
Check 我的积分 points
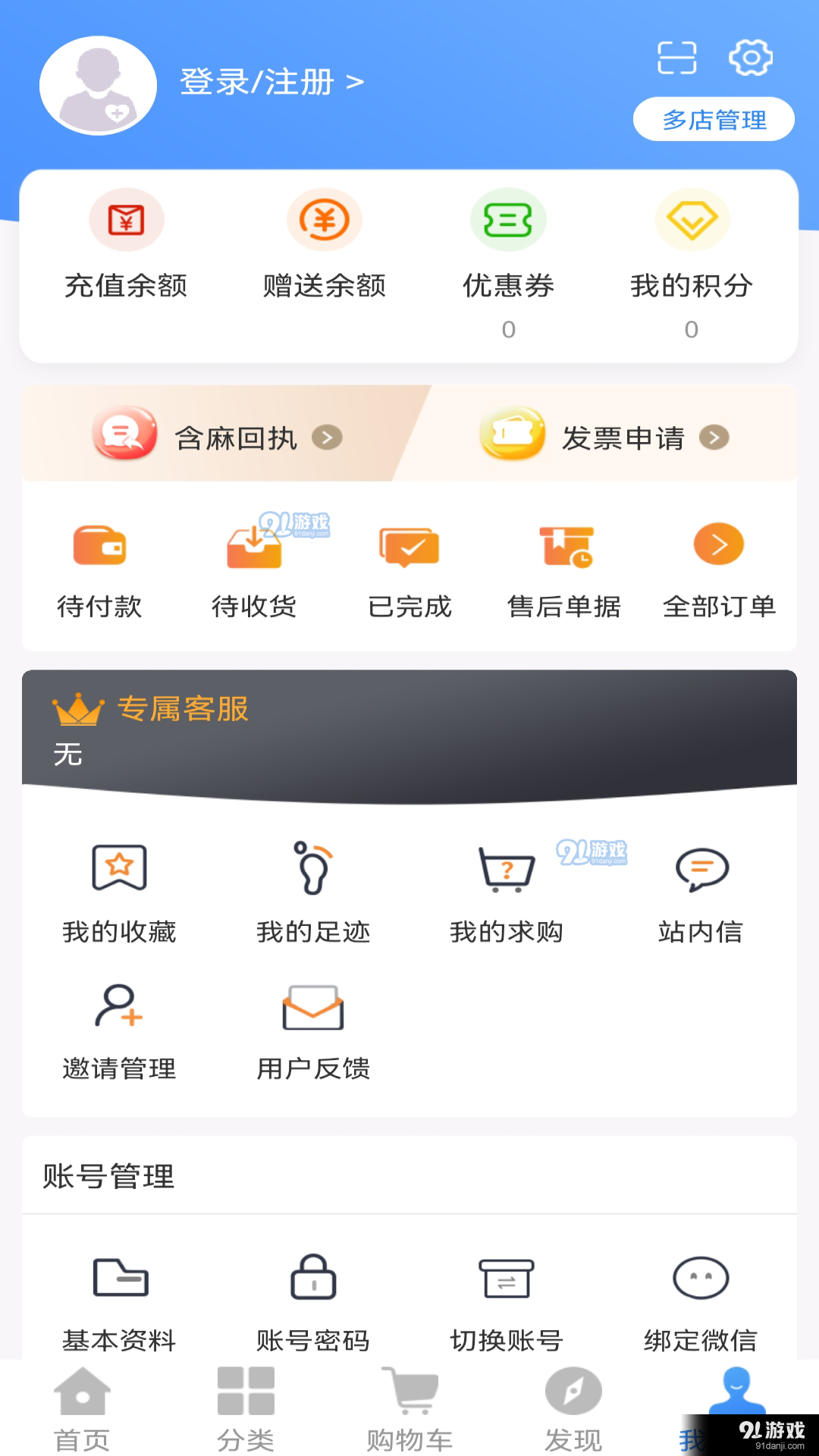pos(692,262)
